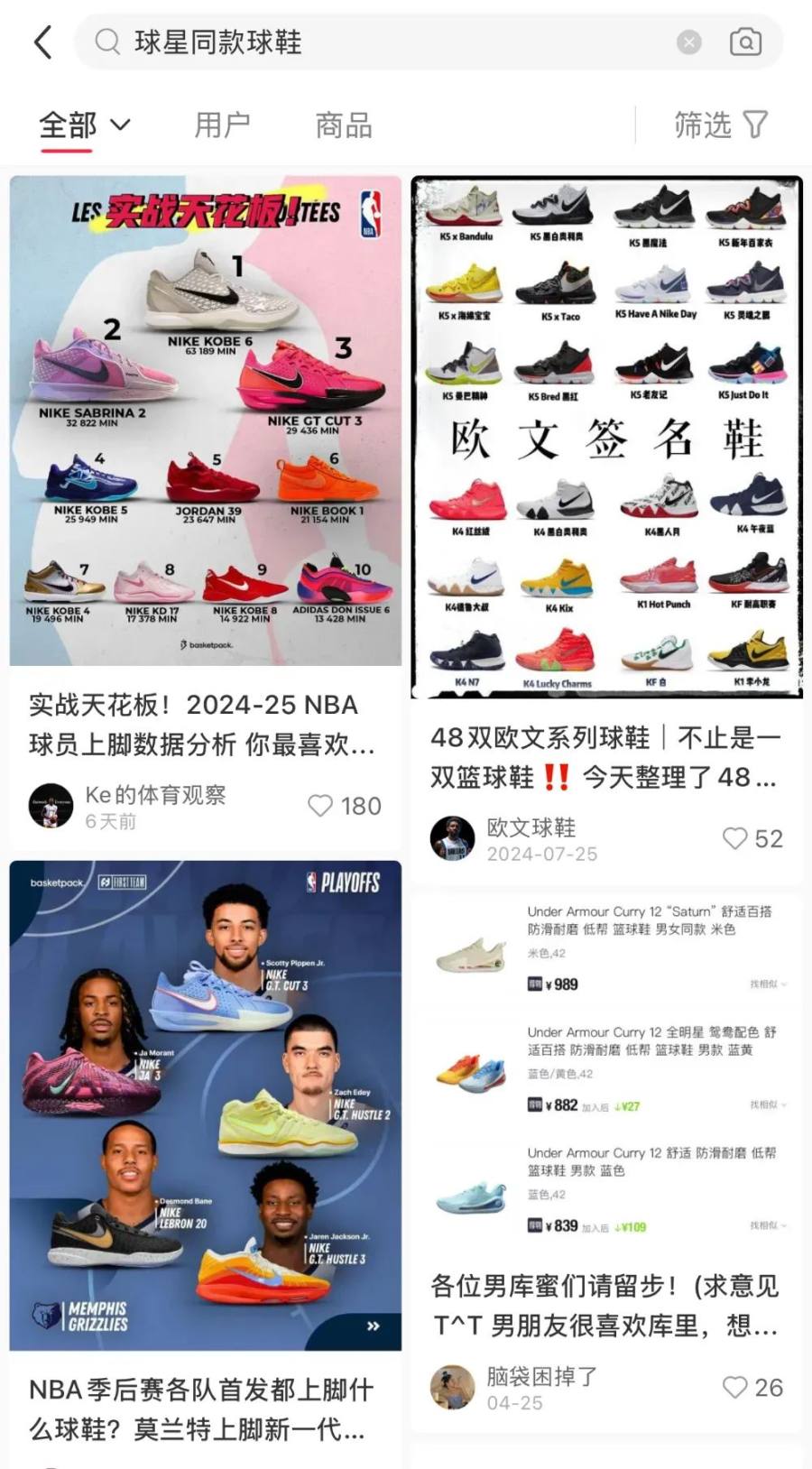View the profile of 脑袋困掉了
The image size is (812, 1469).
click(x=452, y=1387)
